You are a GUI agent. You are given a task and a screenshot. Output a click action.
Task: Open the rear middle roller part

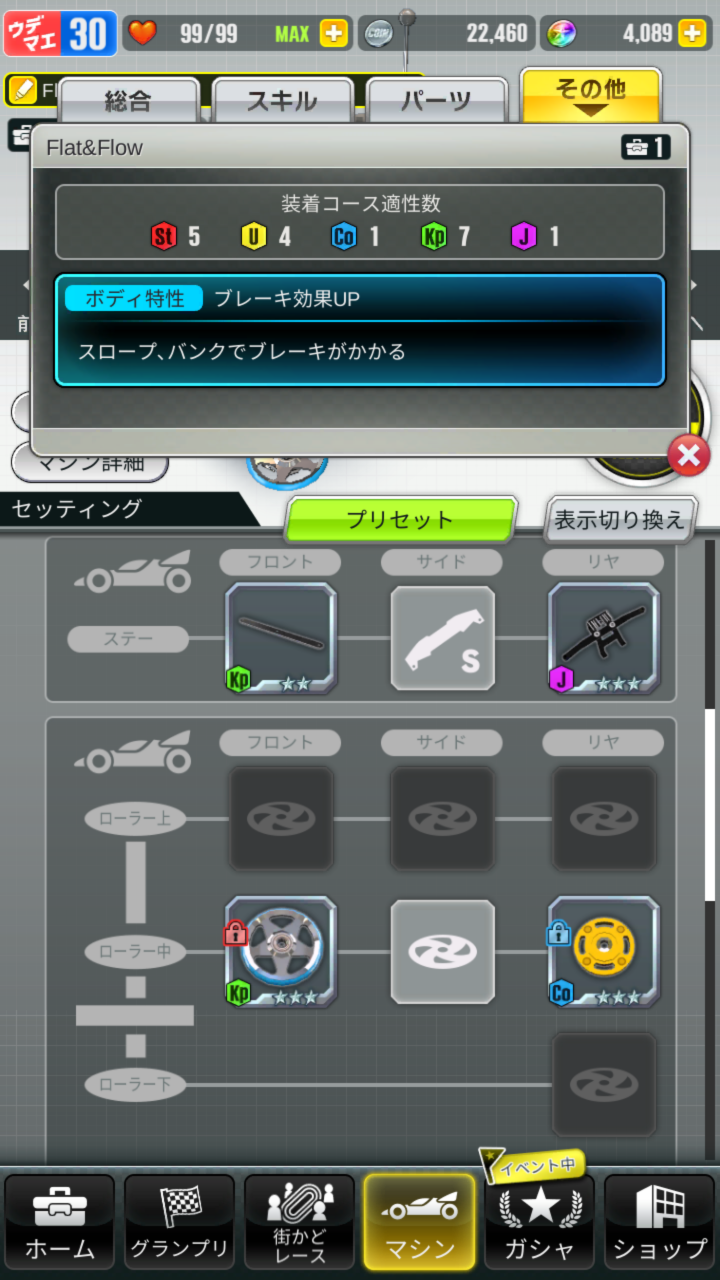click(604, 951)
